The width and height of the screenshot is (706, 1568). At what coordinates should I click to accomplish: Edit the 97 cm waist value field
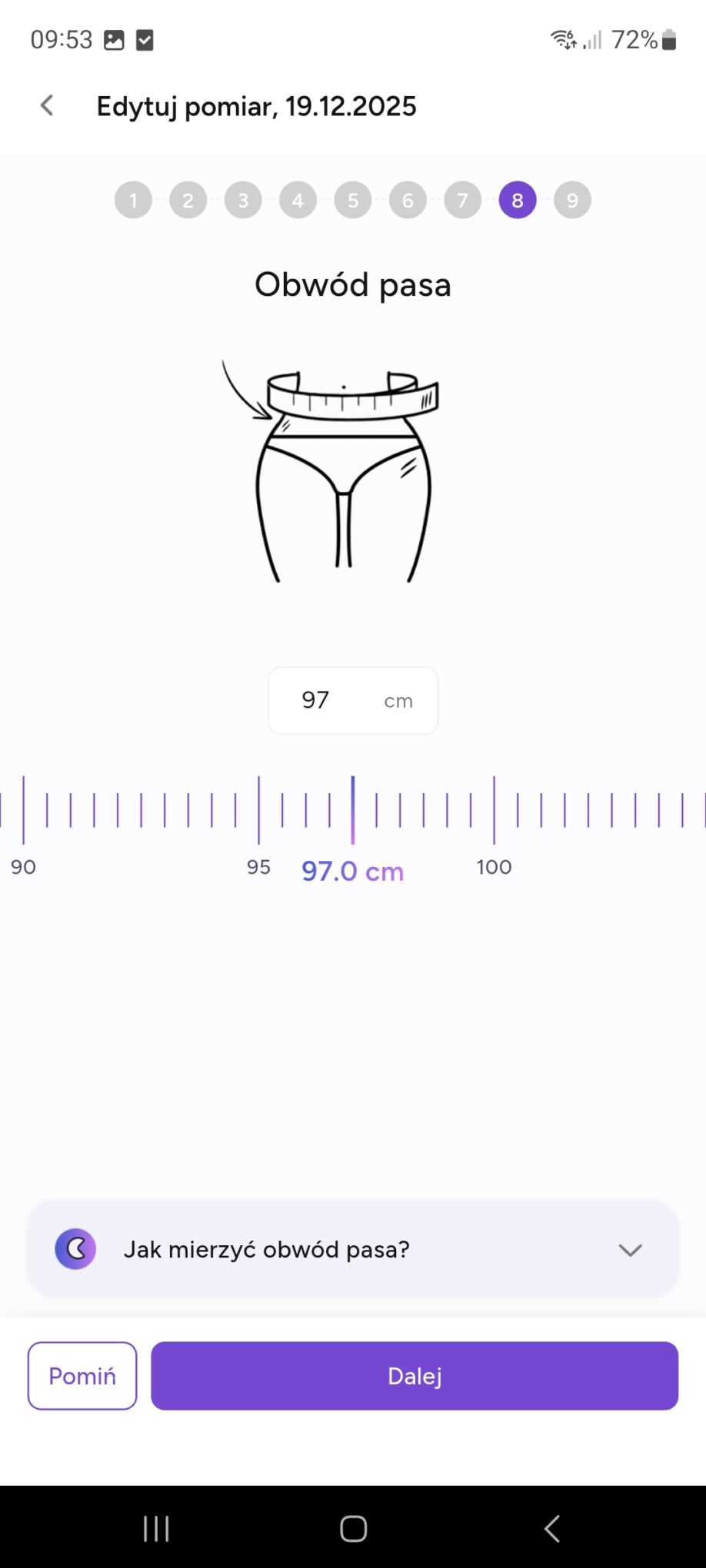tap(331, 700)
